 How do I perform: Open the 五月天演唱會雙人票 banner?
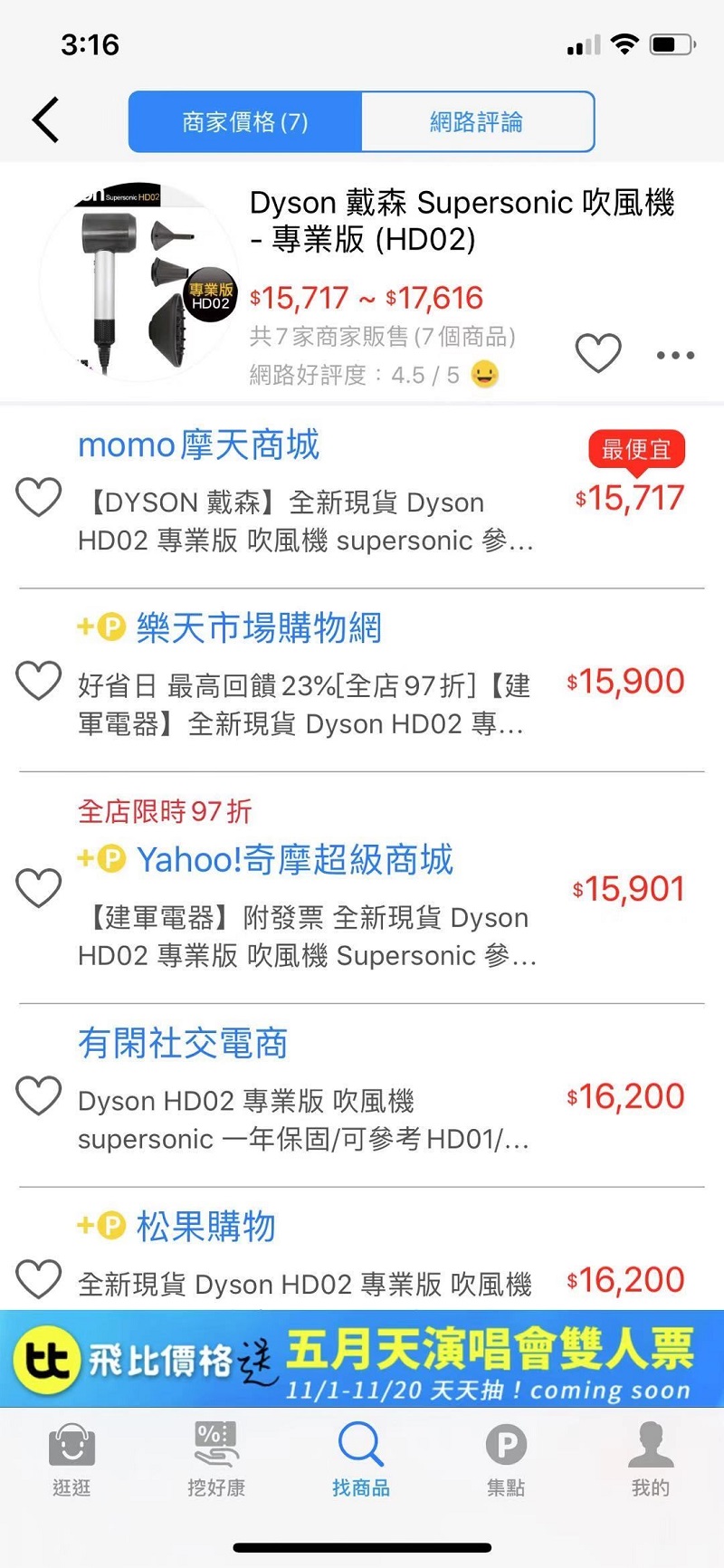362,1358
